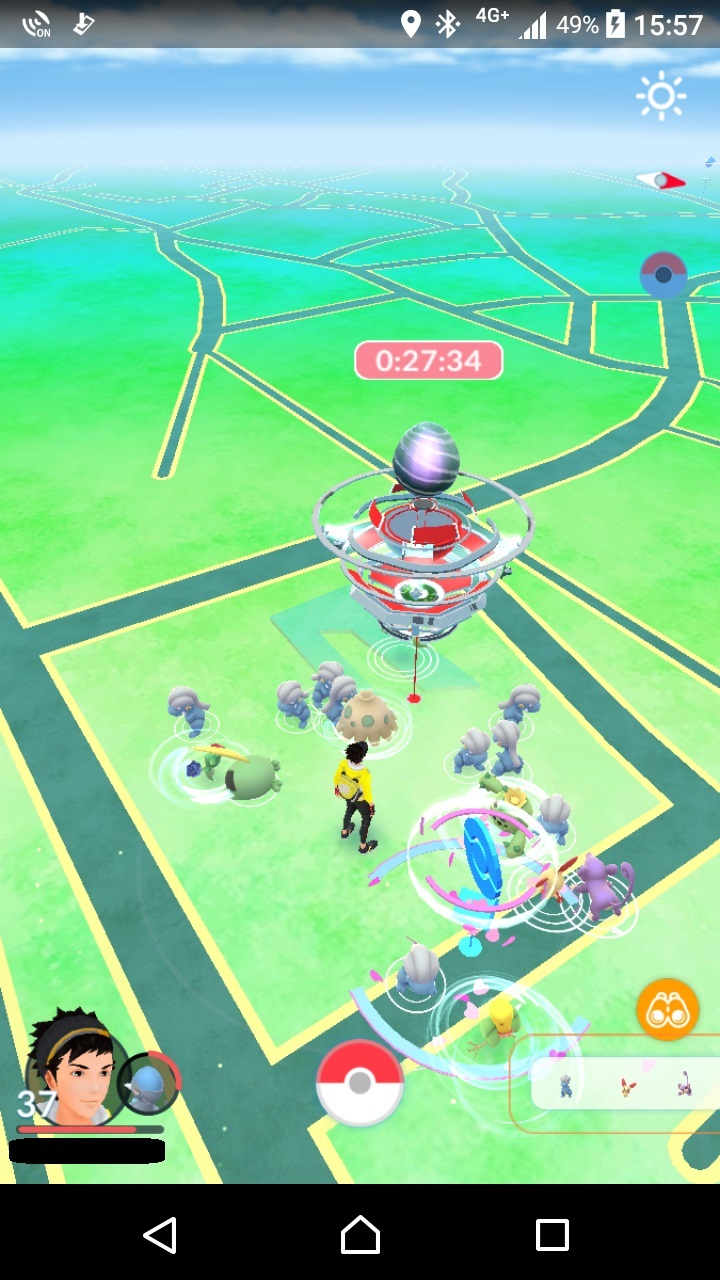720x1280 pixels.
Task: Tap the orange binoculars research button
Action: coord(667,1011)
